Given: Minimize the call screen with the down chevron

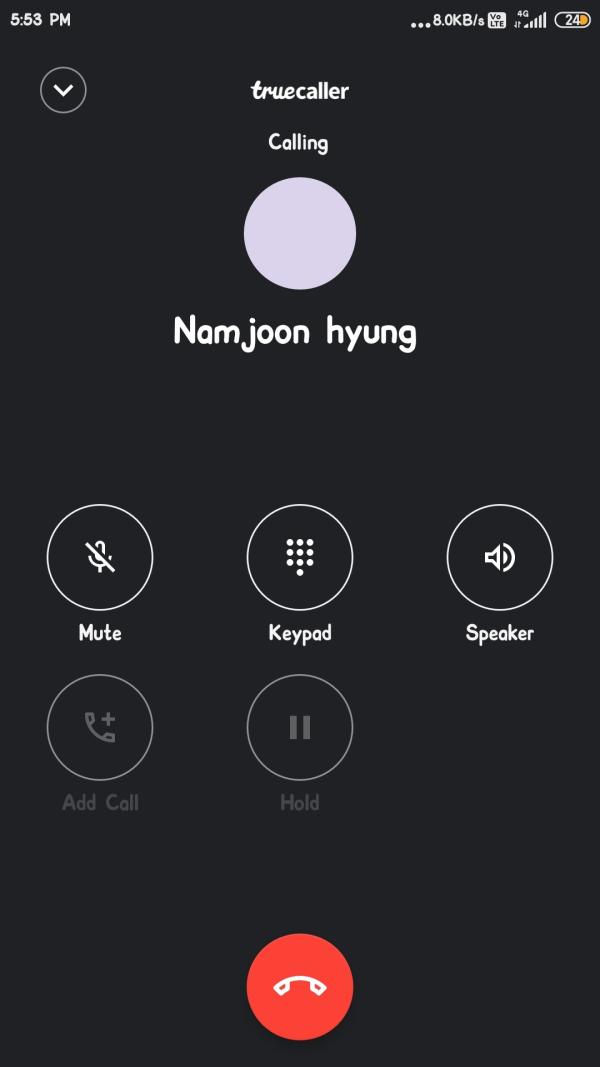Looking at the screenshot, I should point(63,91).
